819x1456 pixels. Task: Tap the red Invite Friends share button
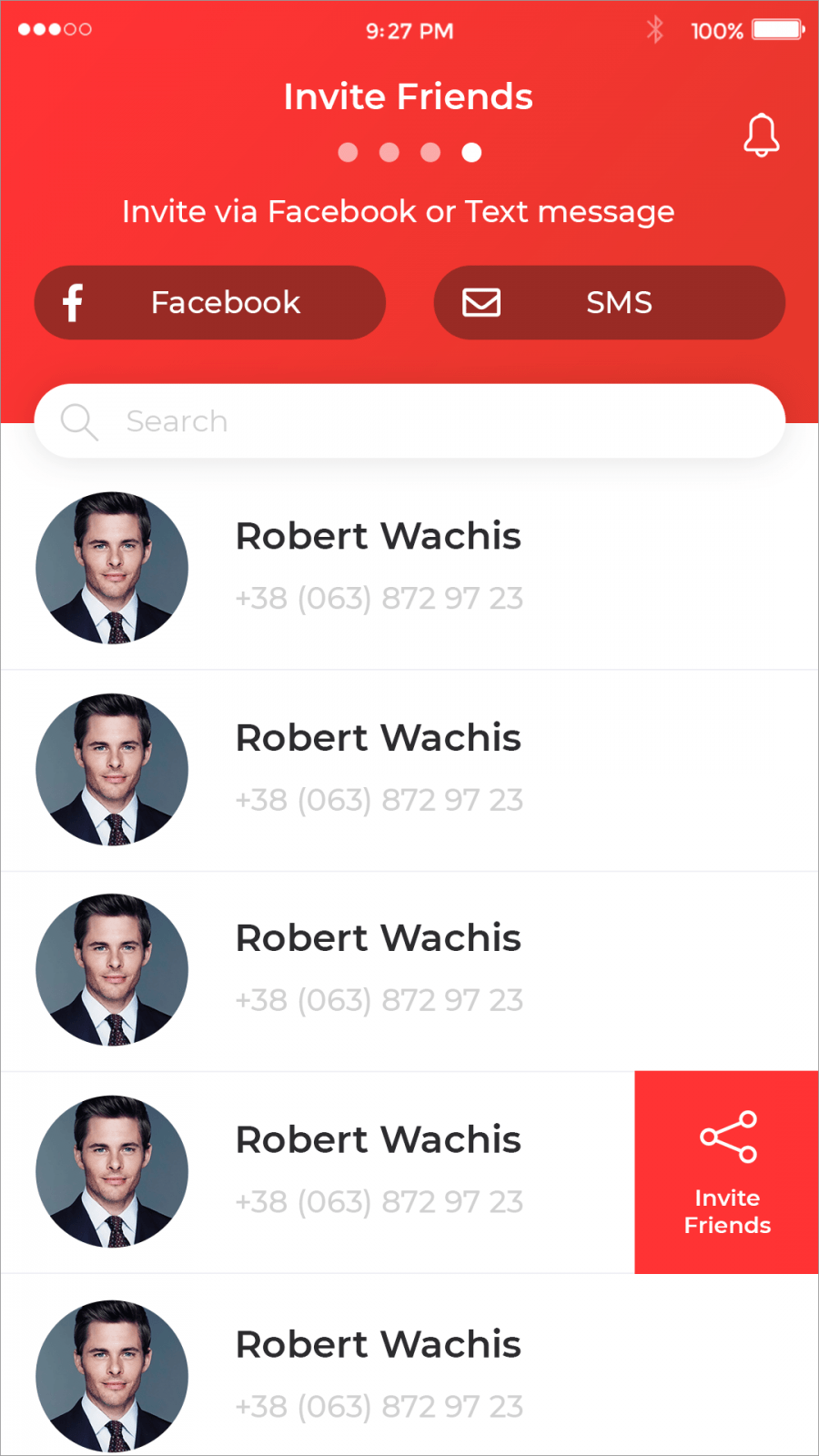726,1172
